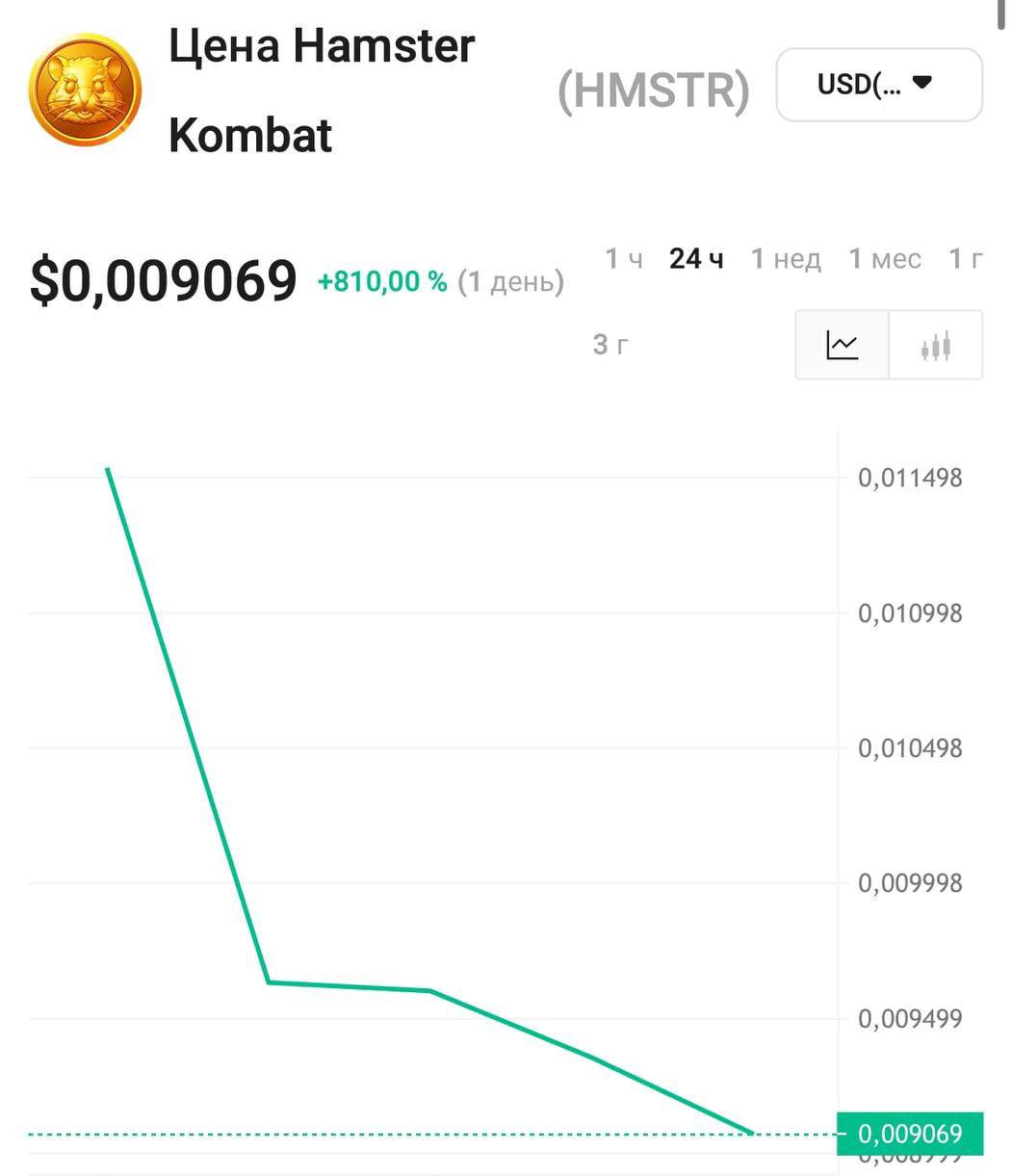Switch to line chart view
This screenshot has width=1012, height=1176.
pos(842,345)
